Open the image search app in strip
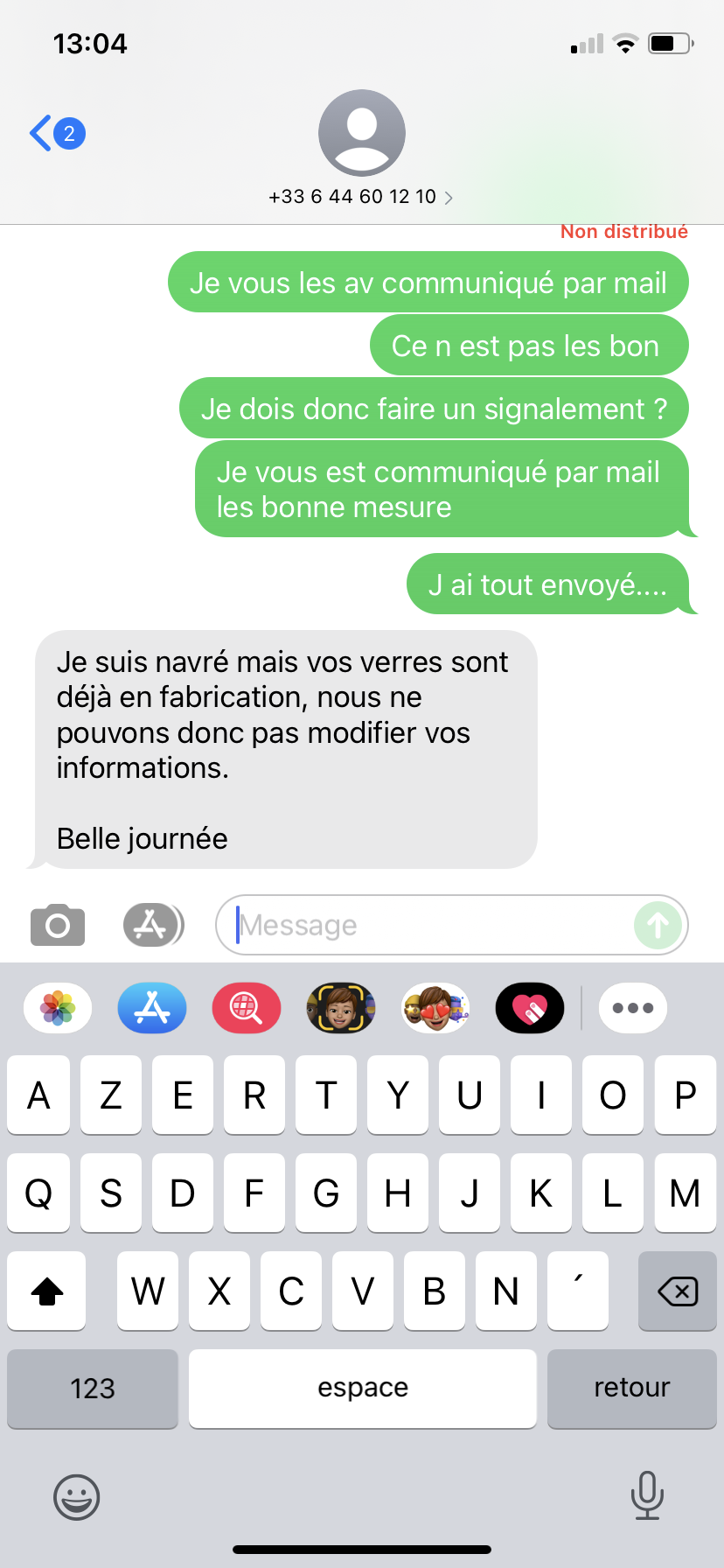 [x=247, y=1008]
